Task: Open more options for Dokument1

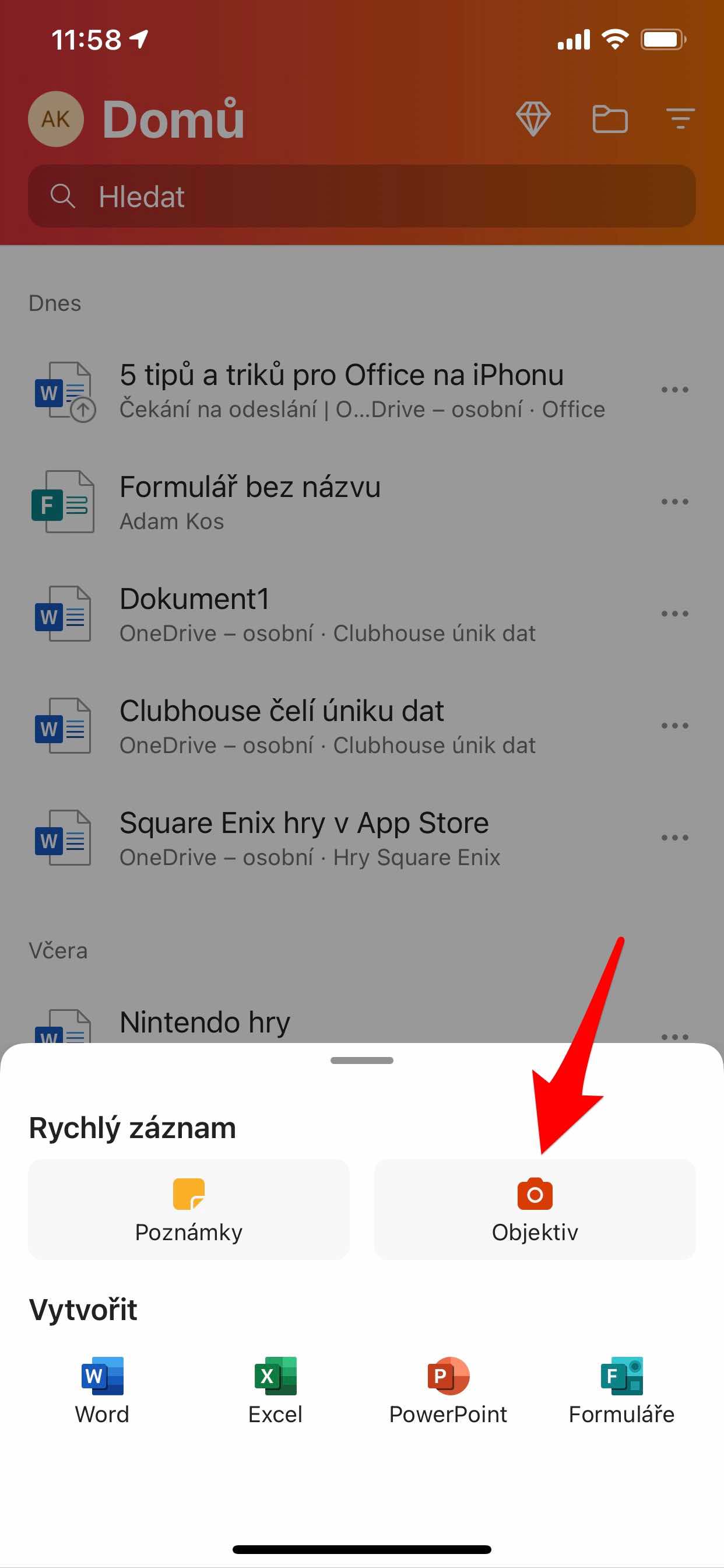Action: point(674,614)
